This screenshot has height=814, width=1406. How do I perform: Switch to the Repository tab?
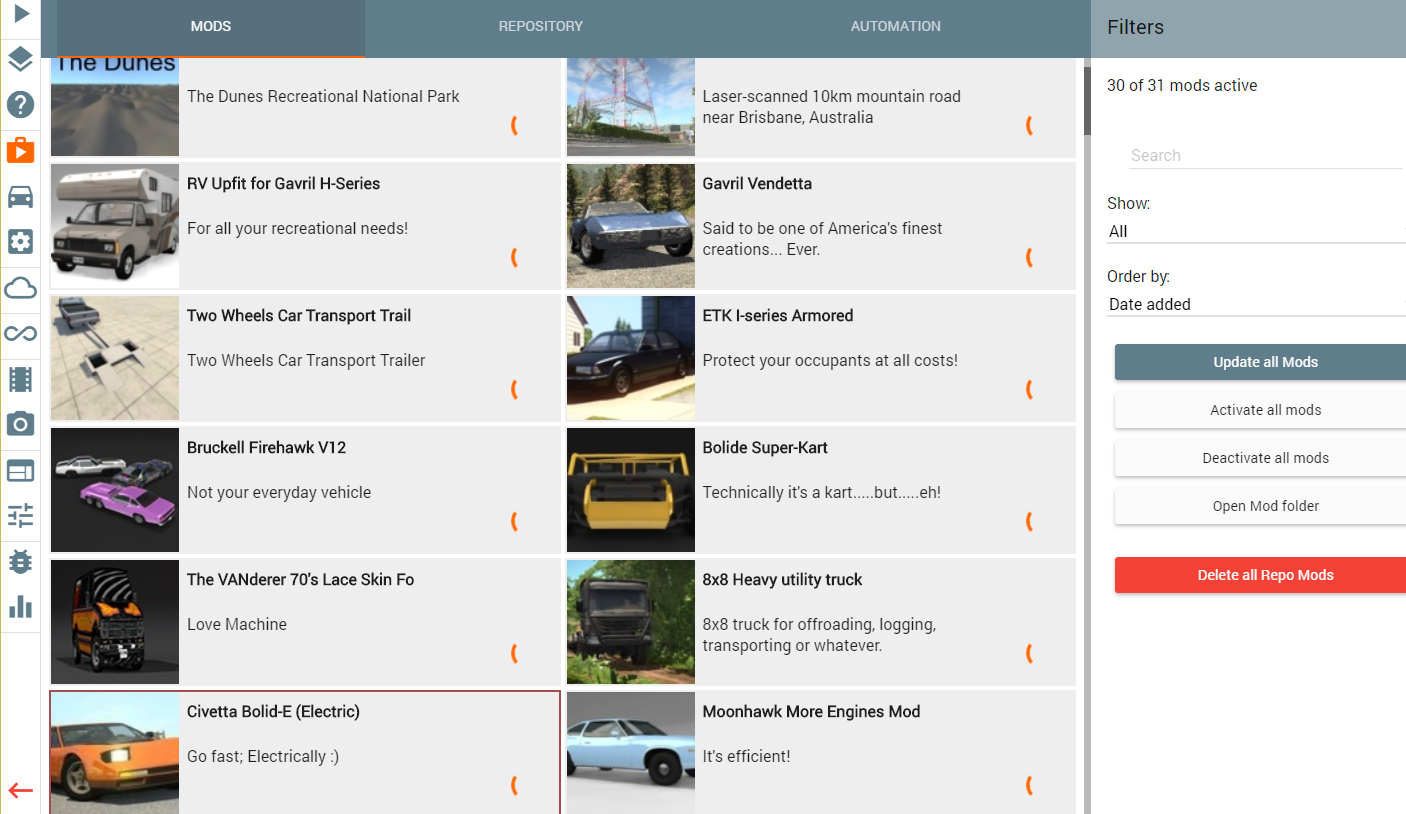click(540, 26)
